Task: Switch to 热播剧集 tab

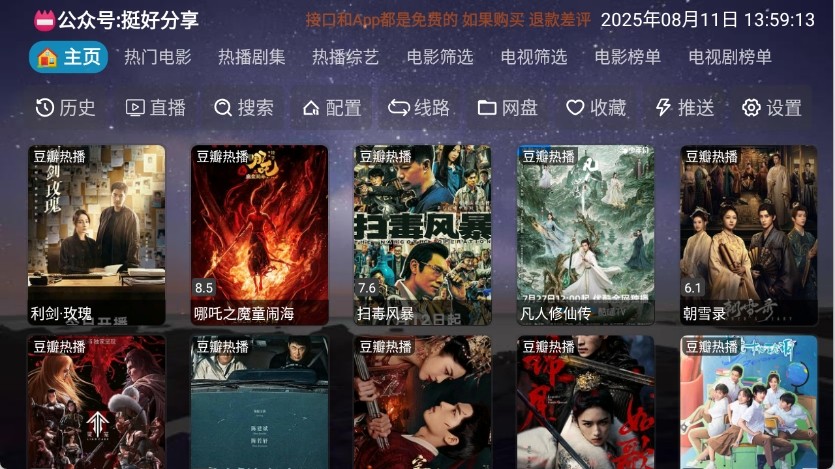Action: pyautogui.click(x=251, y=57)
